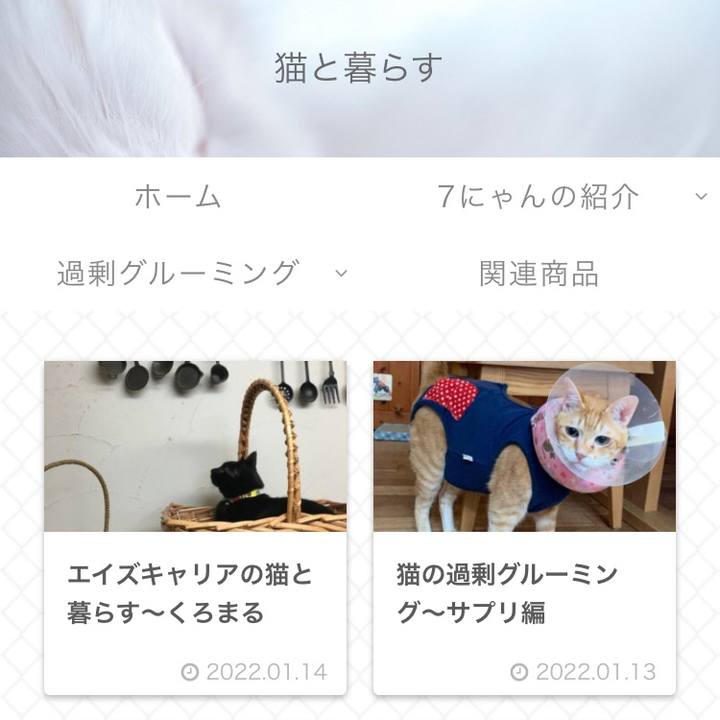Open the エイズキャリアの猫と暮らす〜くろまる article
Viewport: 720px width, 720px height.
point(190,593)
